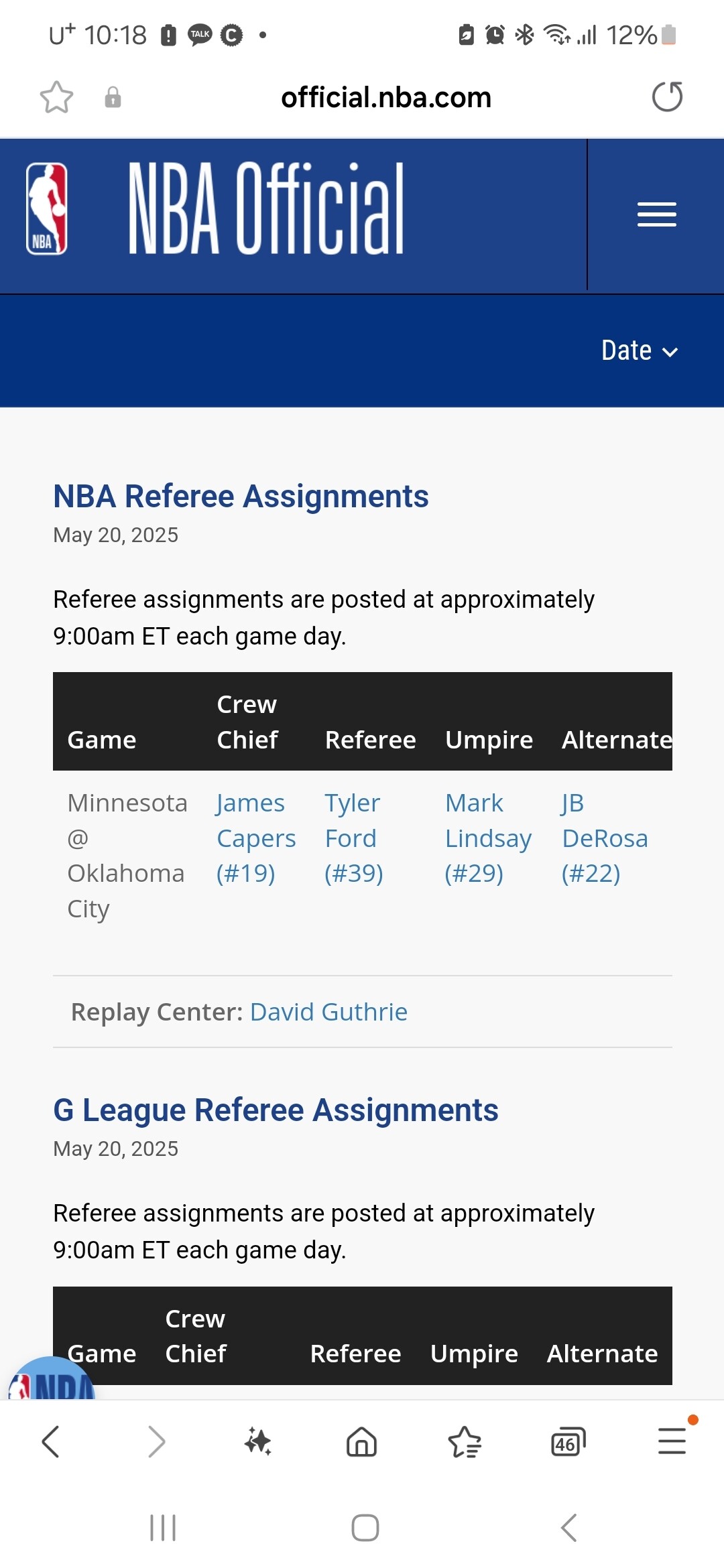
Task: Open the browser bookmarks list
Action: pos(465,1441)
